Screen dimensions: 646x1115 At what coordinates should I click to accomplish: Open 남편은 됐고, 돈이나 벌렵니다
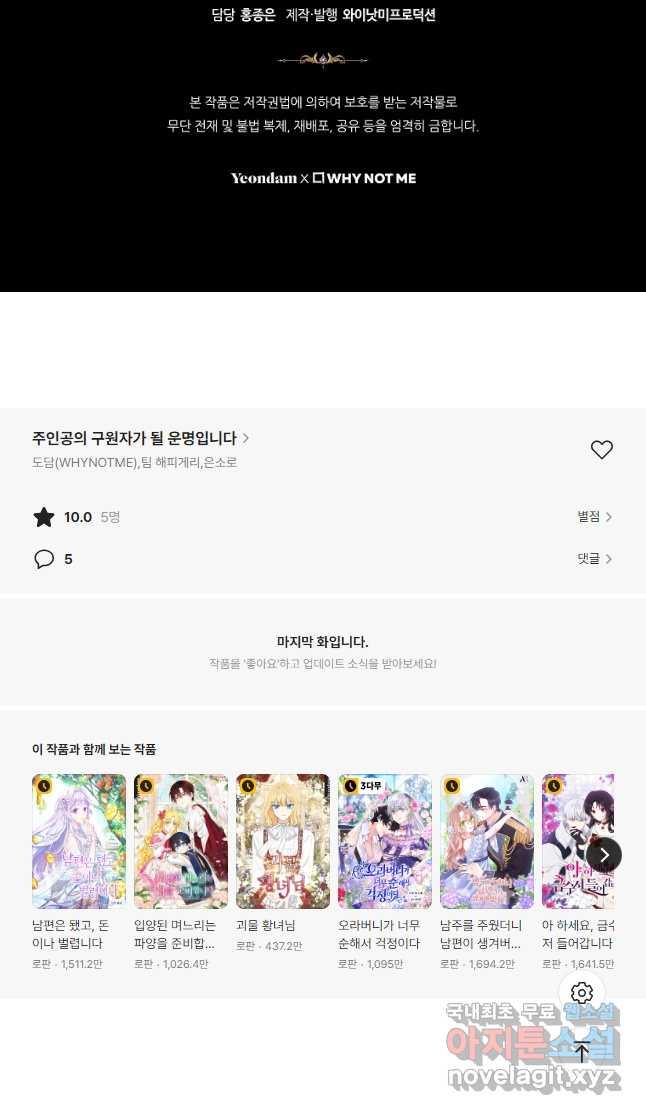pos(79,841)
